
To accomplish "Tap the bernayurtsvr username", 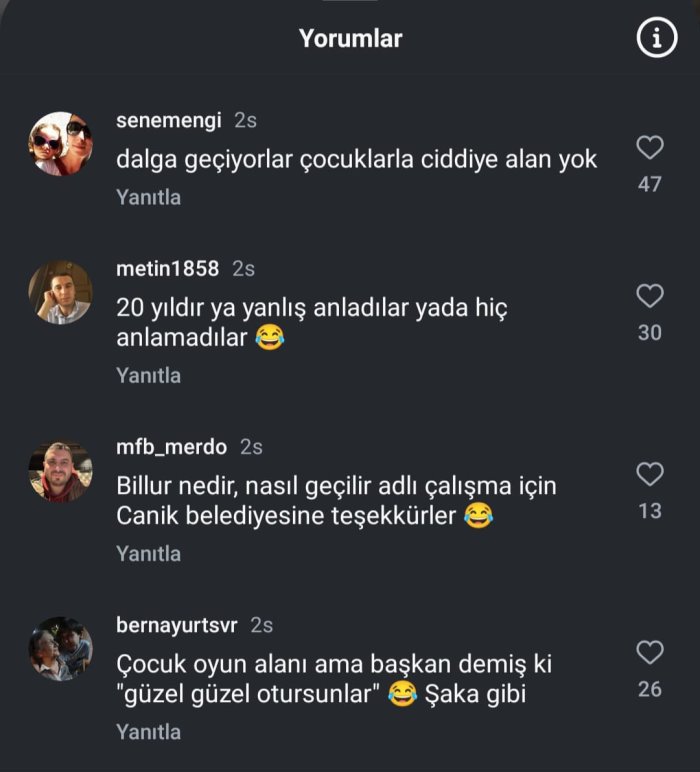I will (x=177, y=625).
